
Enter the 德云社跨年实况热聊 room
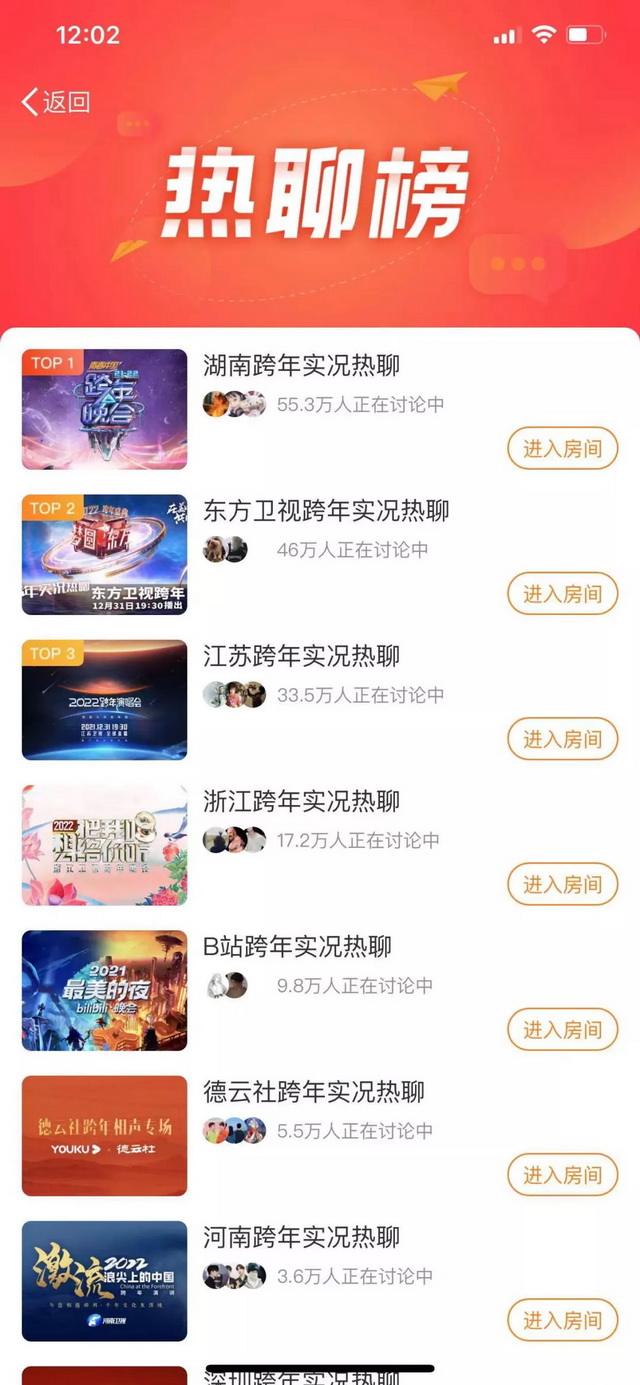(x=562, y=1175)
